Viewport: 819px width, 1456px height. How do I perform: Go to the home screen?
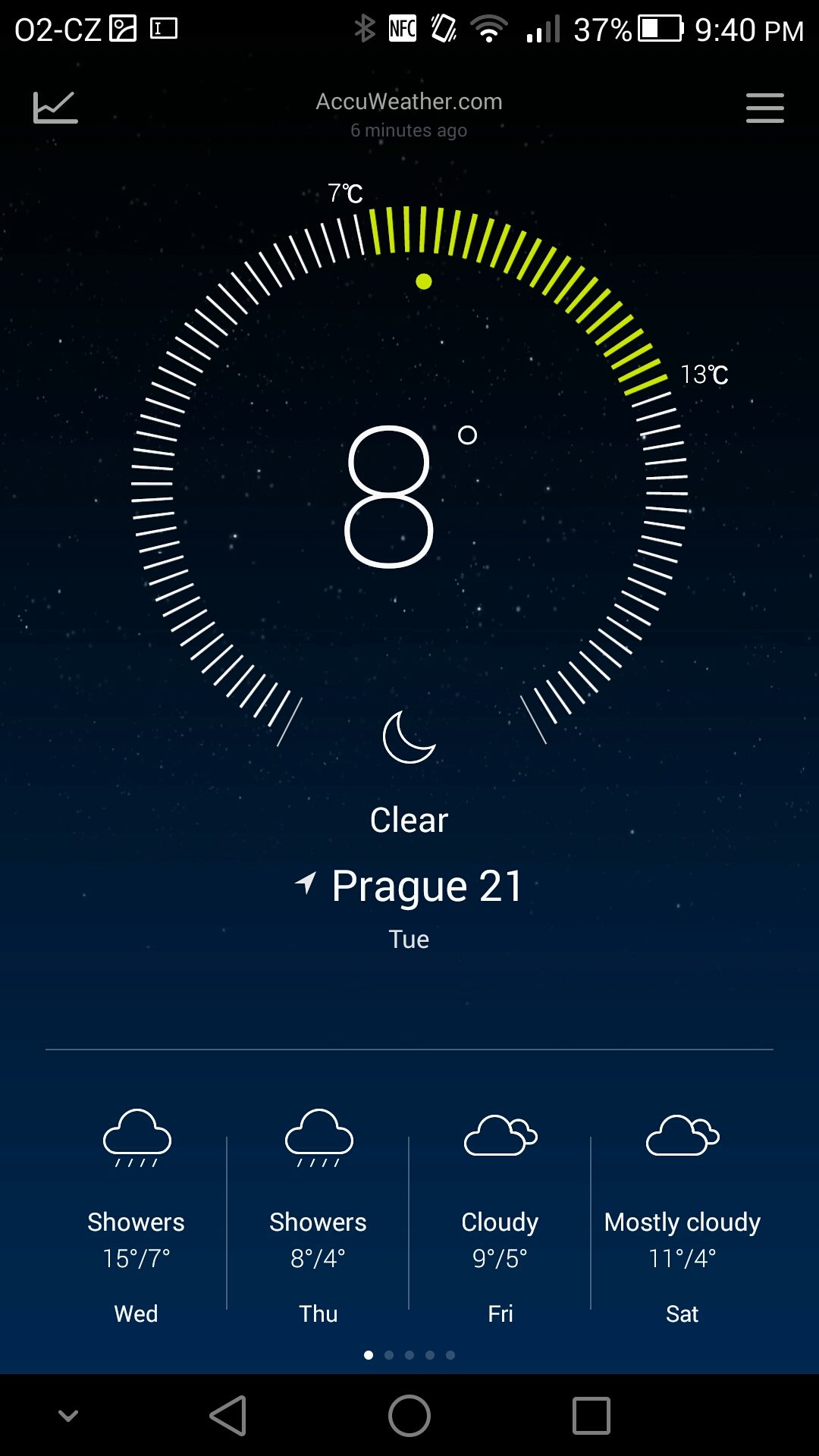[409, 1416]
